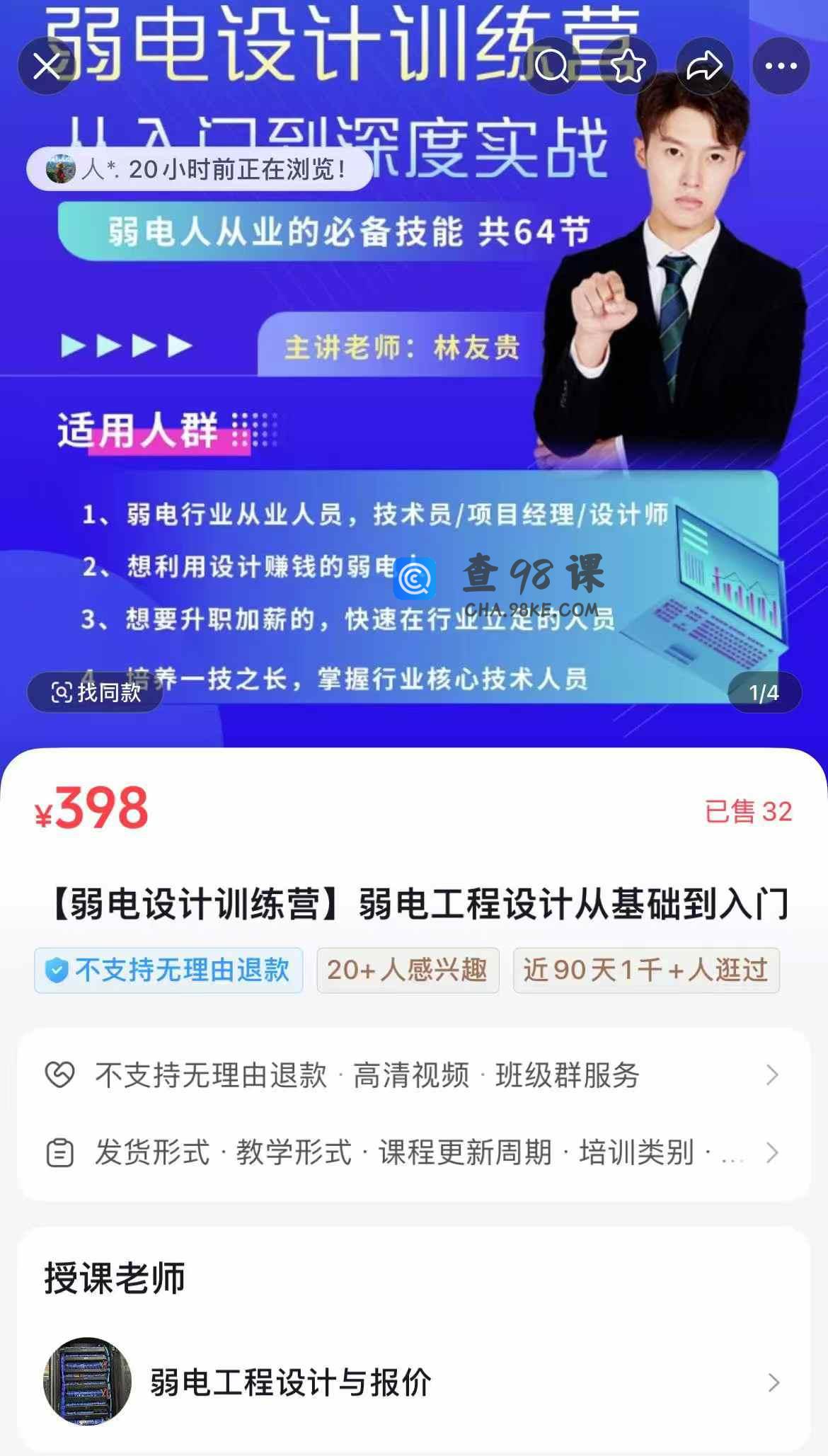Expand the 发货形式 · 教学形式 details row

tap(414, 1152)
